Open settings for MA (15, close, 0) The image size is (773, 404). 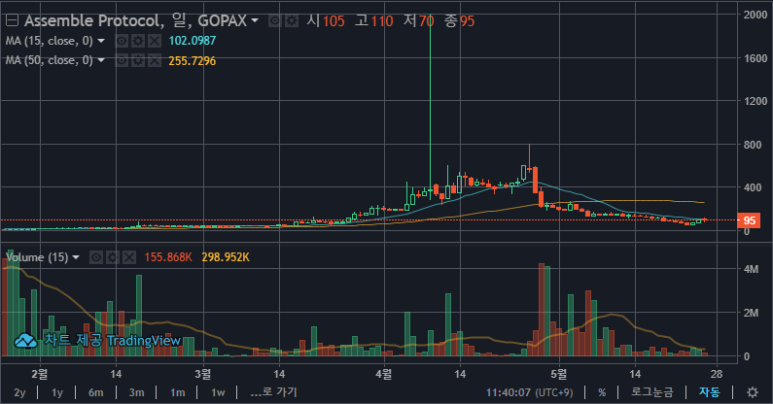click(137, 40)
